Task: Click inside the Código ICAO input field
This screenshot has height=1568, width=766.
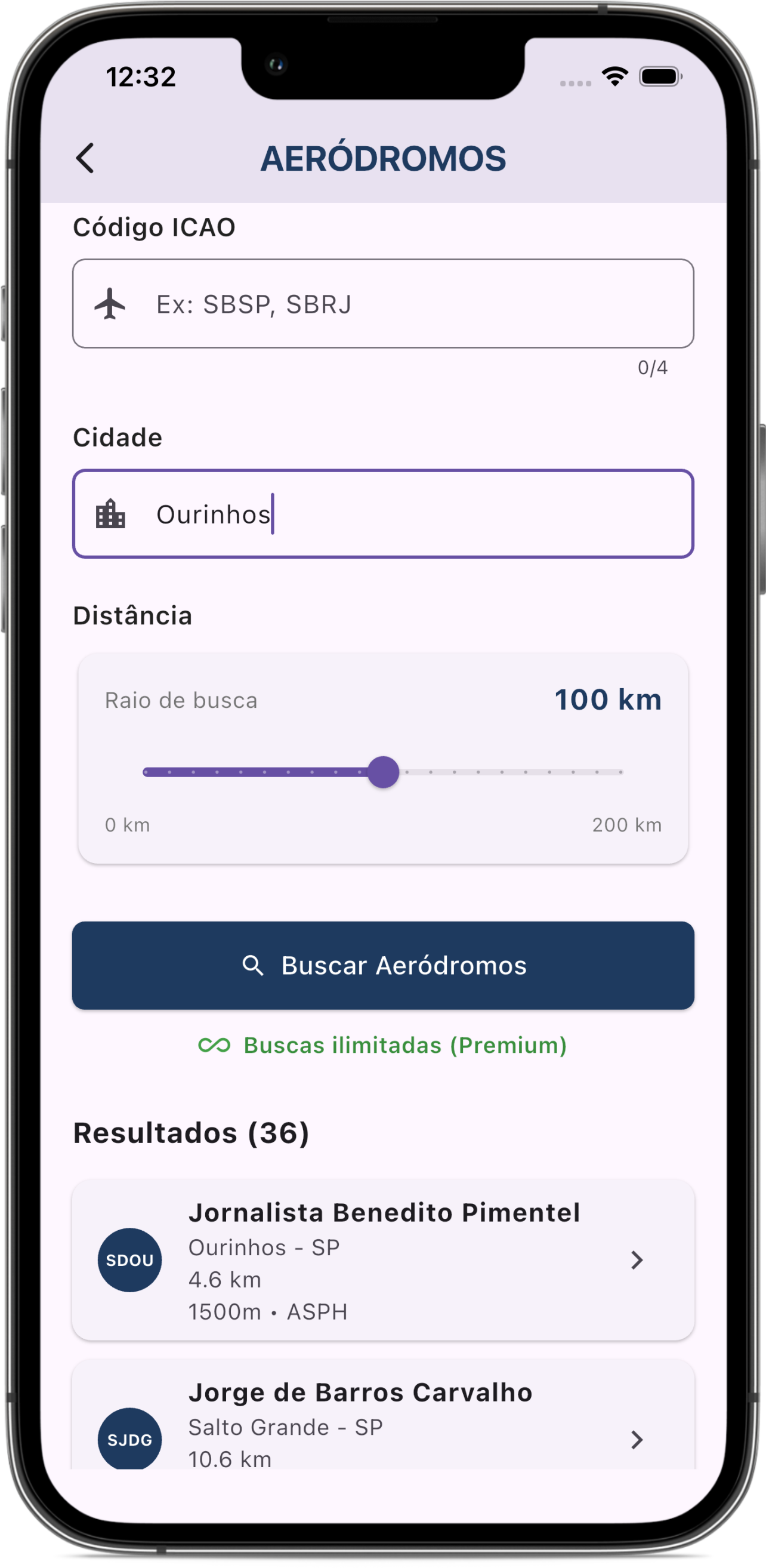Action: tap(384, 304)
